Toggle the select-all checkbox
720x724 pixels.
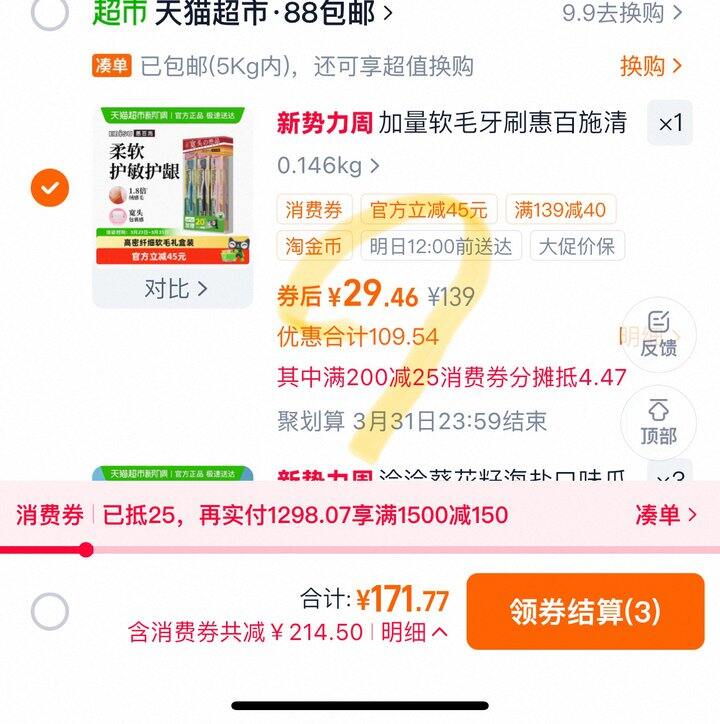50,611
